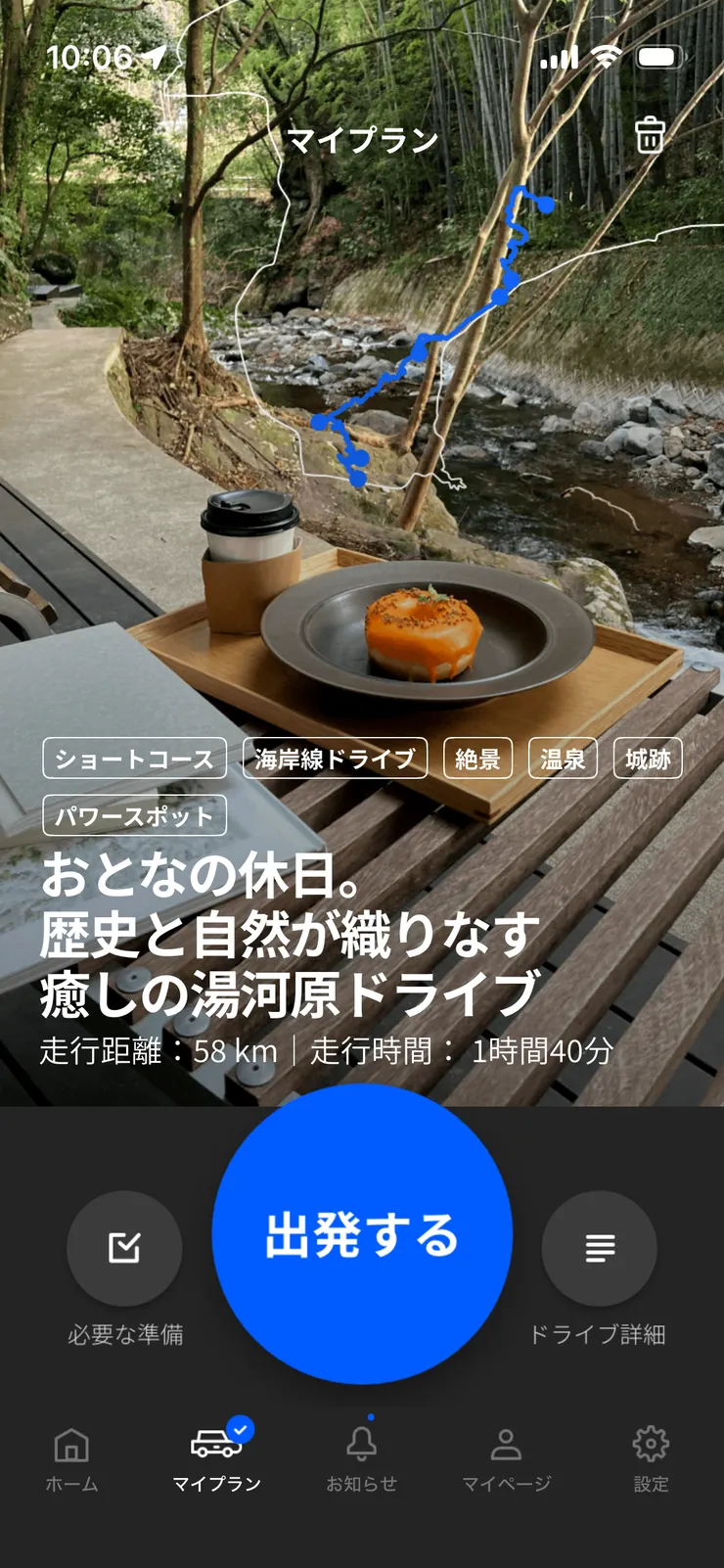This screenshot has width=724, height=1568.
Task: Open notifications via the お知らせ bell icon
Action: pos(362,1444)
